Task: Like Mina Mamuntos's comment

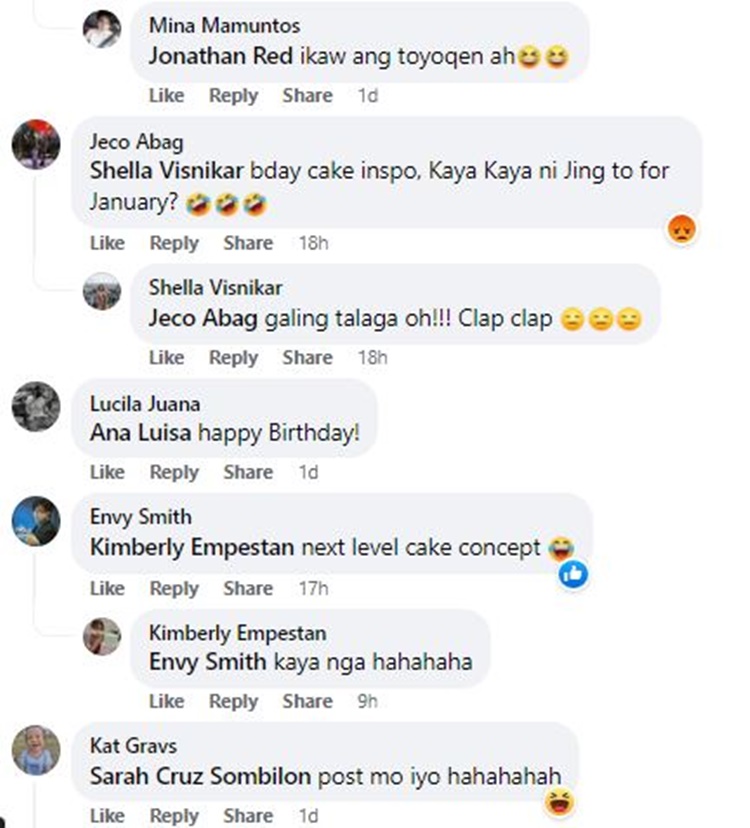Action: coord(166,96)
